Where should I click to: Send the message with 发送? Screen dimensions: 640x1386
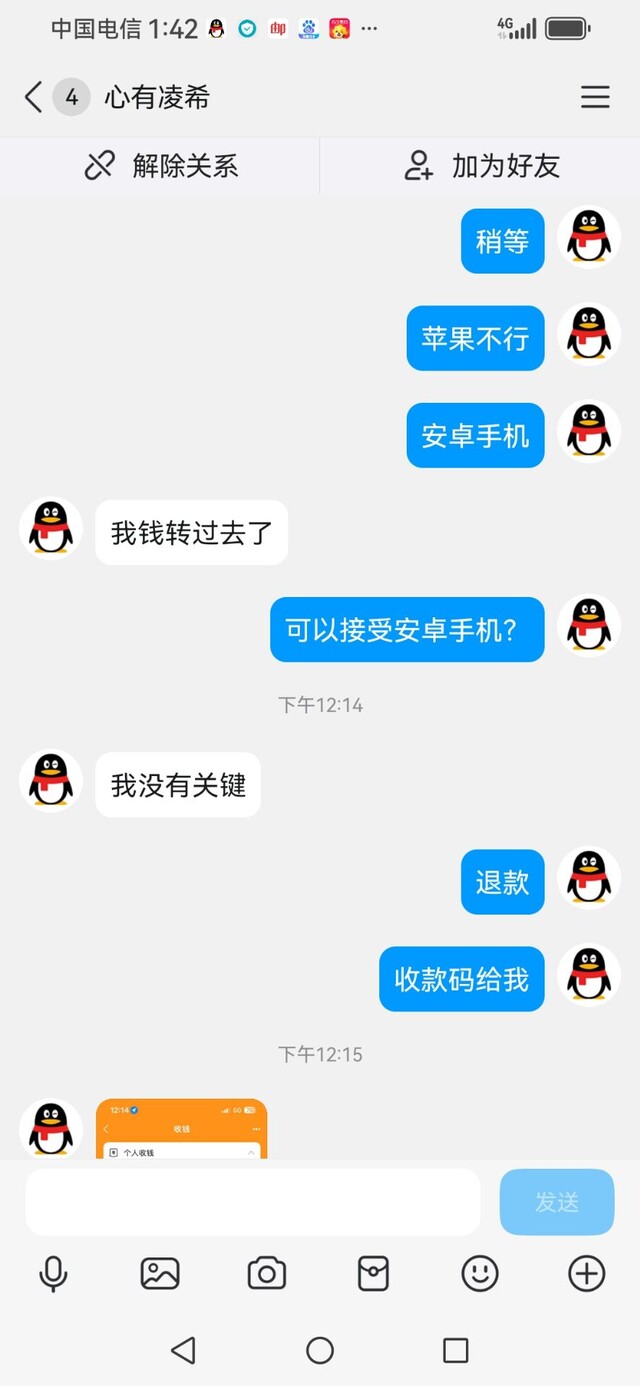557,1202
